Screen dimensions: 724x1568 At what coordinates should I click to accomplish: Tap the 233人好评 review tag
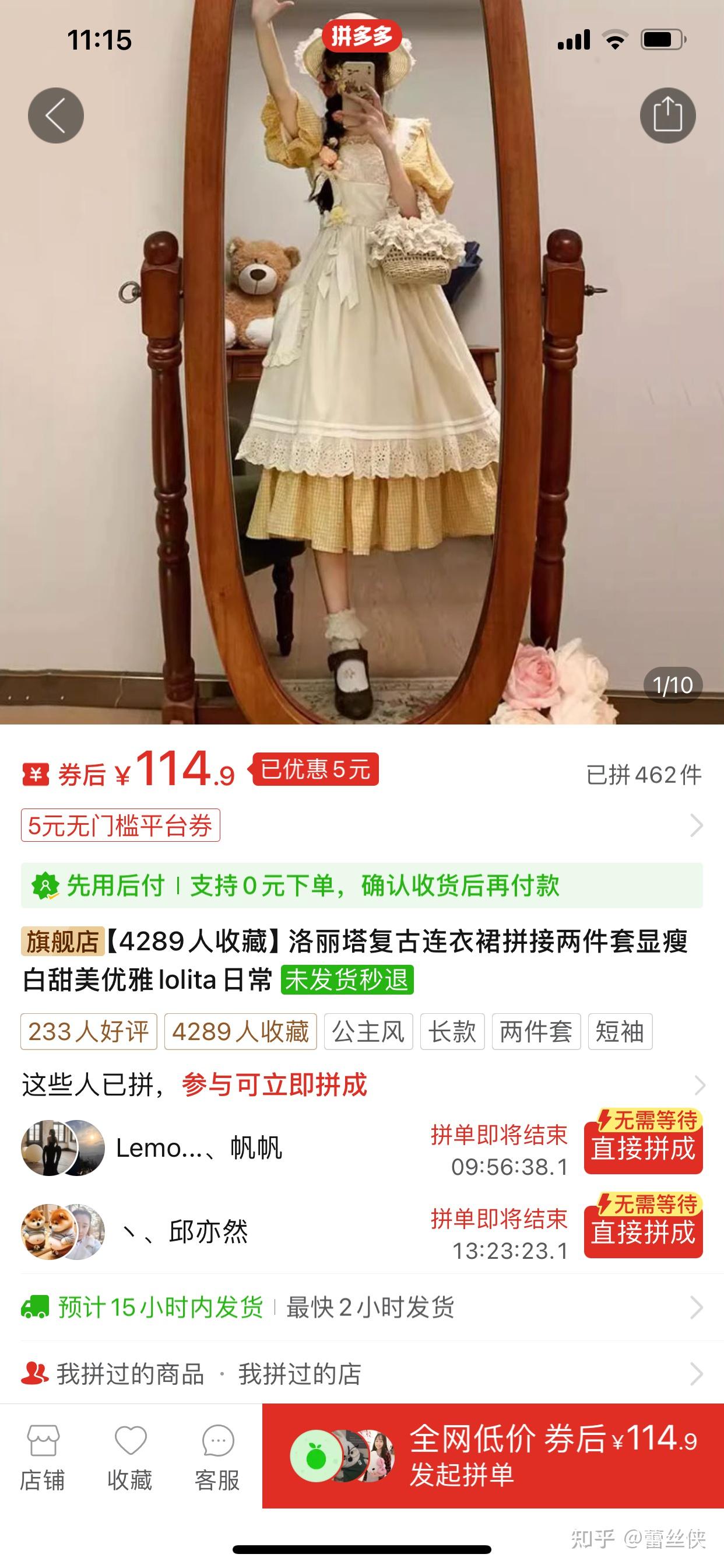(x=89, y=1031)
